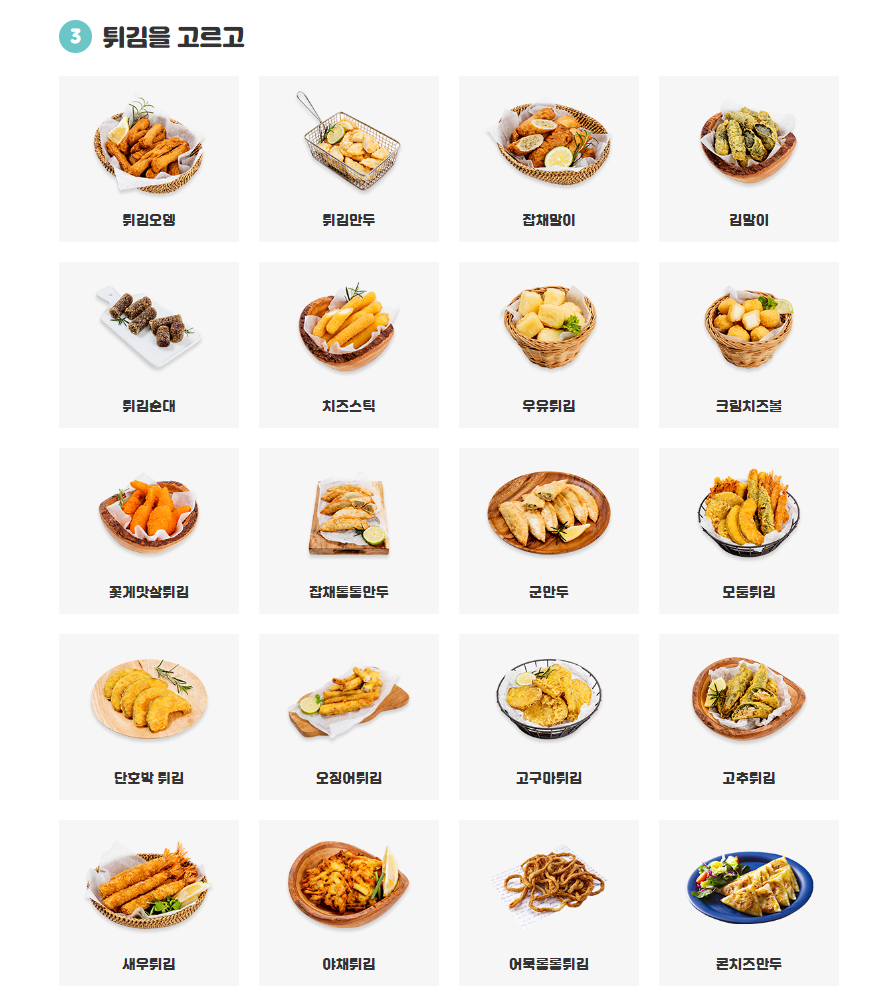The width and height of the screenshot is (896, 1004).
Task: Select 꽃게맛살튀김 tile
Action: (149, 530)
